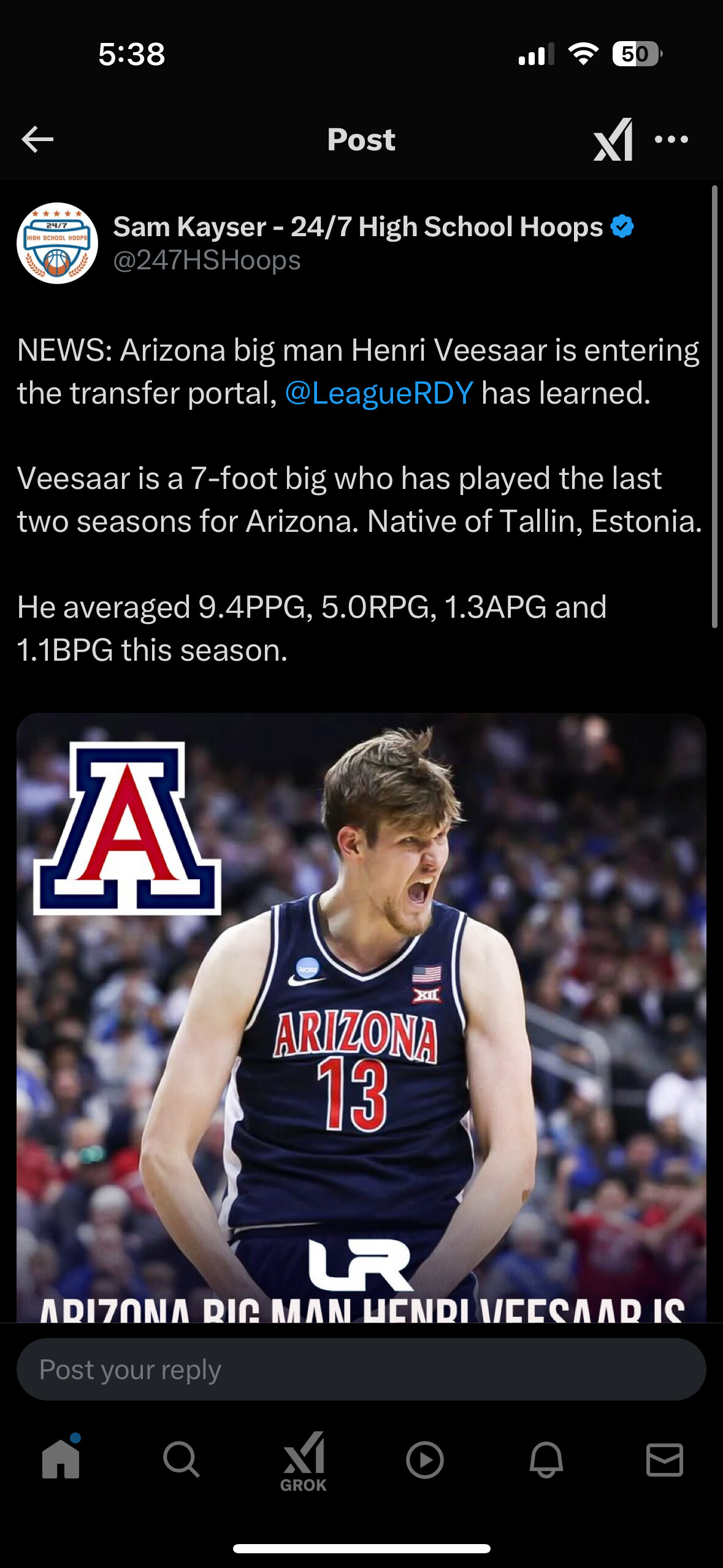Tap the Post your reply field
Image resolution: width=723 pixels, height=1568 pixels.
click(x=361, y=1369)
